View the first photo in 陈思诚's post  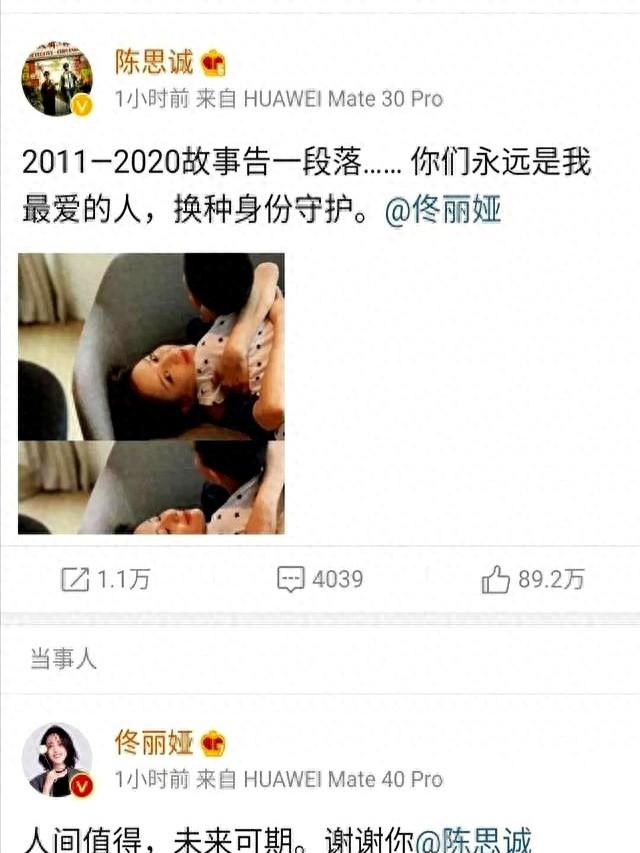(151, 346)
